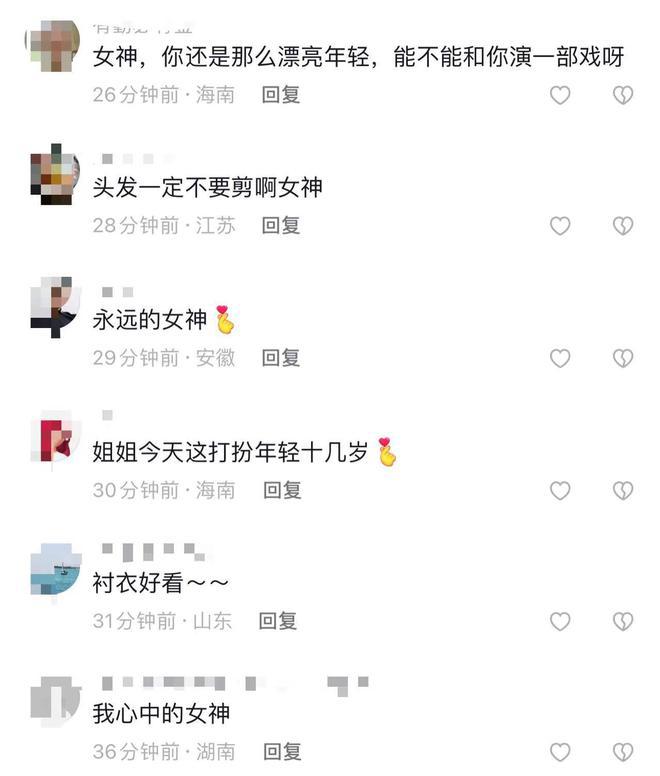This screenshot has height=776, width=660.
Task: Dislike the comment "衬衣好看～～"
Action: (x=623, y=621)
